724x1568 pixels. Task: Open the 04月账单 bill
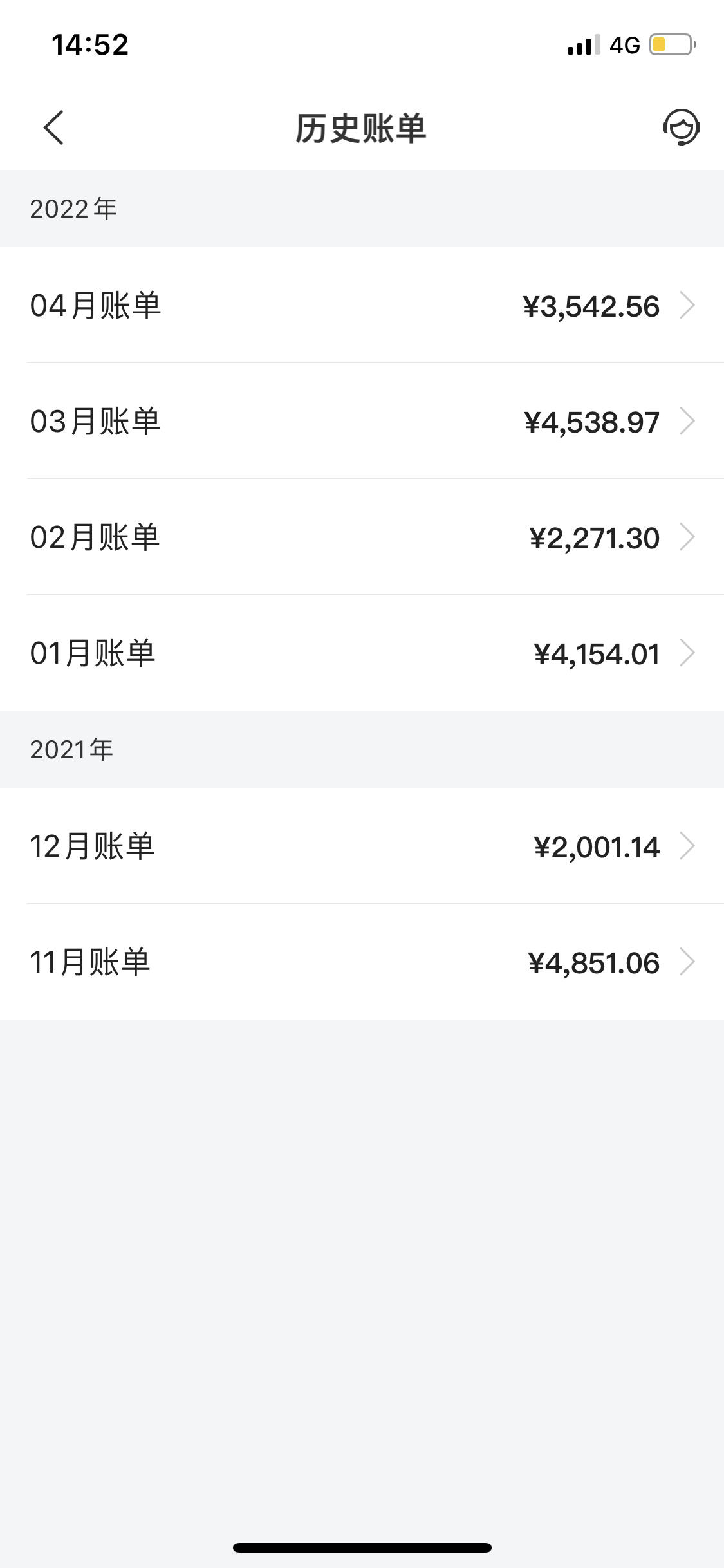tap(362, 305)
